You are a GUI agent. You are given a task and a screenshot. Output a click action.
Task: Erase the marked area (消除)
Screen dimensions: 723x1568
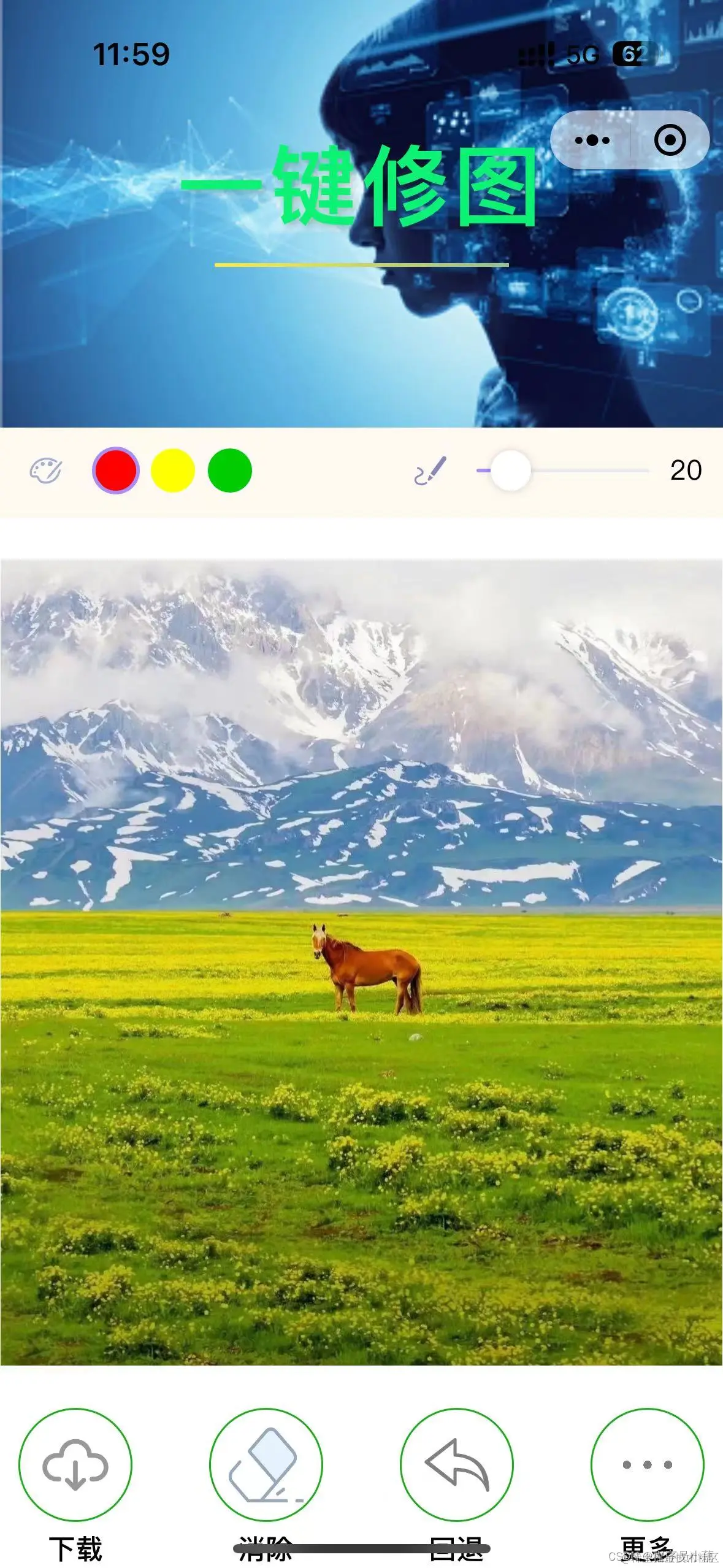266,1464
